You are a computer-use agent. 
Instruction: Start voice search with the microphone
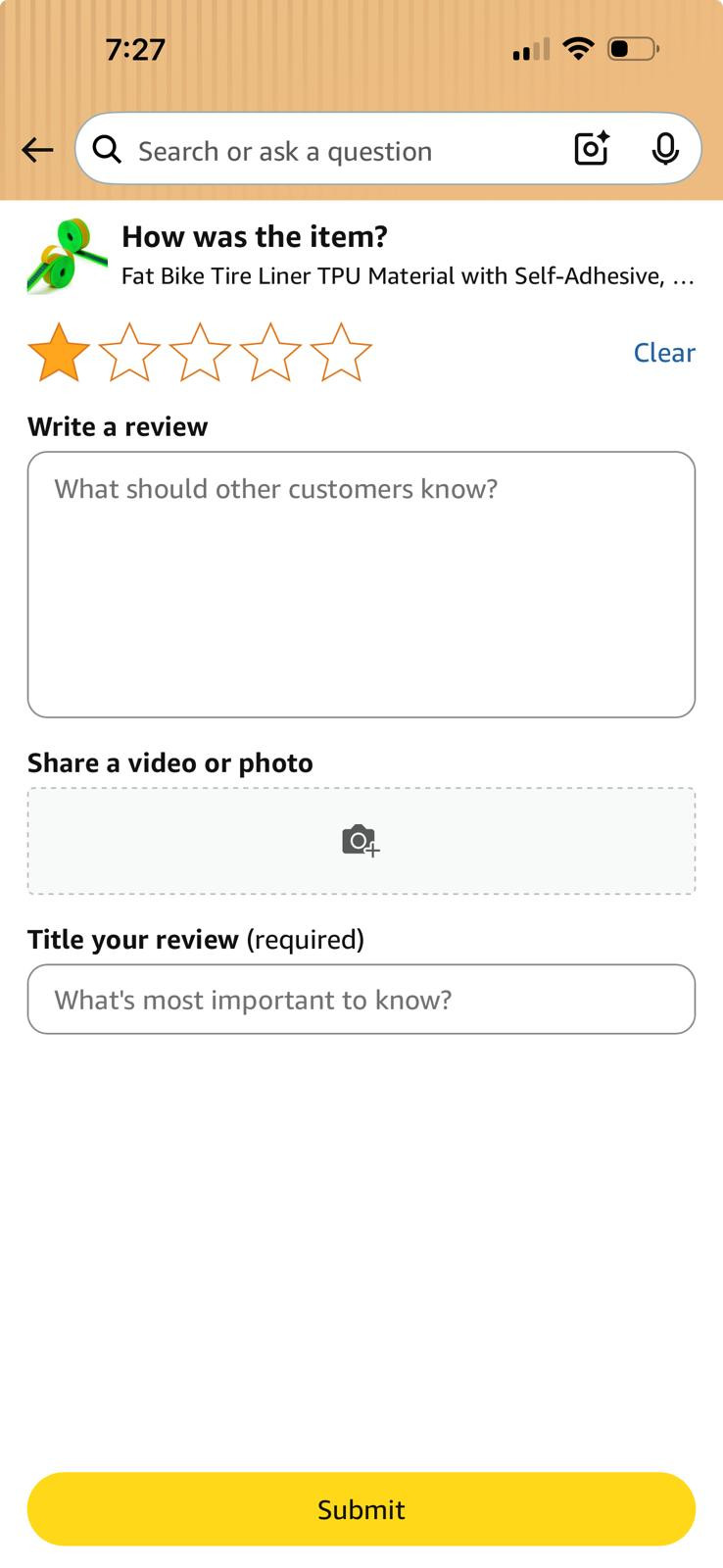[665, 149]
